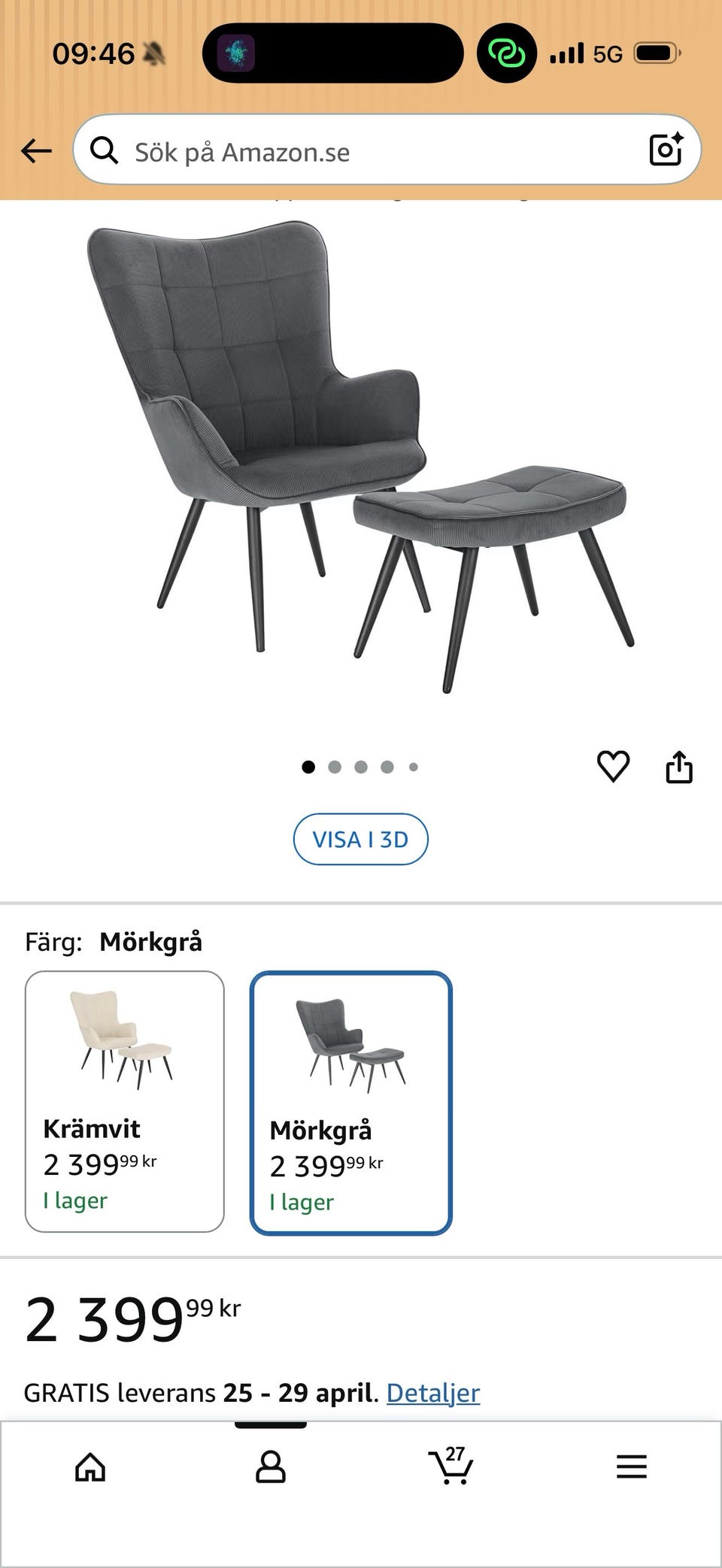Jump to the last image carousel dot
The width and height of the screenshot is (722, 1568).
coord(413,767)
